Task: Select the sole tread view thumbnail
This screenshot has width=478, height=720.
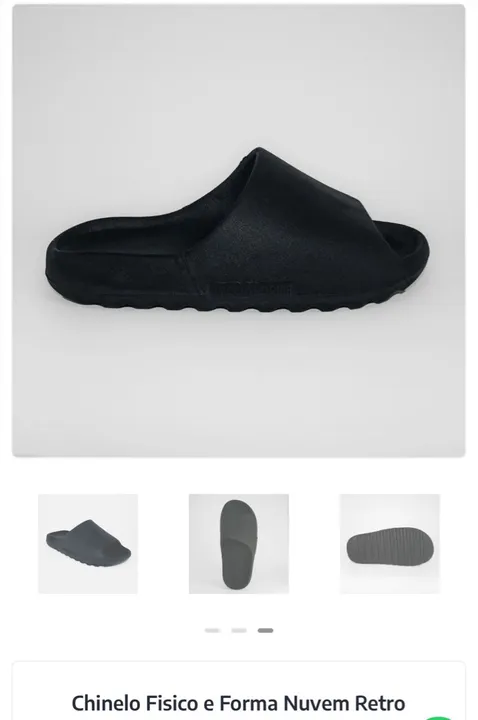Action: (x=390, y=544)
